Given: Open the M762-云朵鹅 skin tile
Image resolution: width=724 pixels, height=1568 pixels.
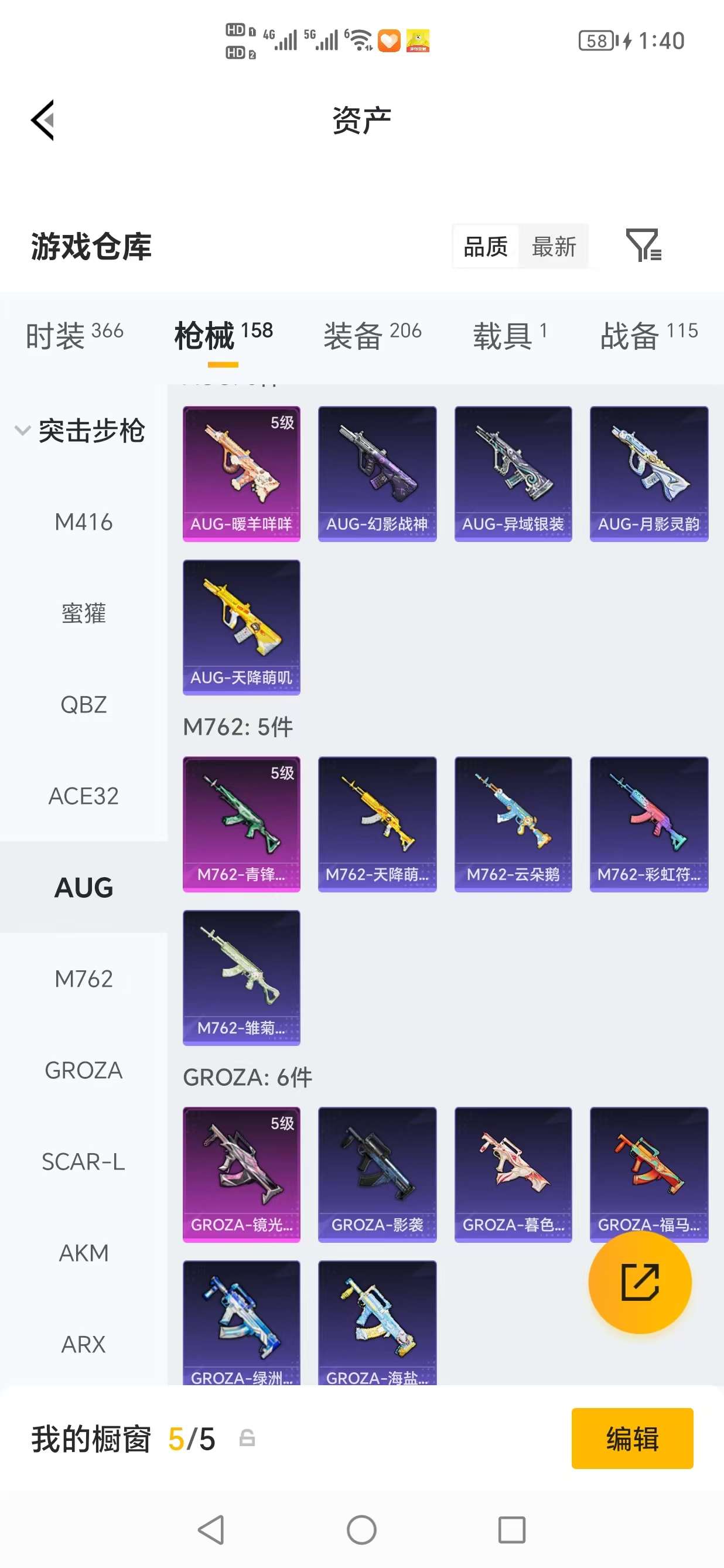Looking at the screenshot, I should (513, 824).
